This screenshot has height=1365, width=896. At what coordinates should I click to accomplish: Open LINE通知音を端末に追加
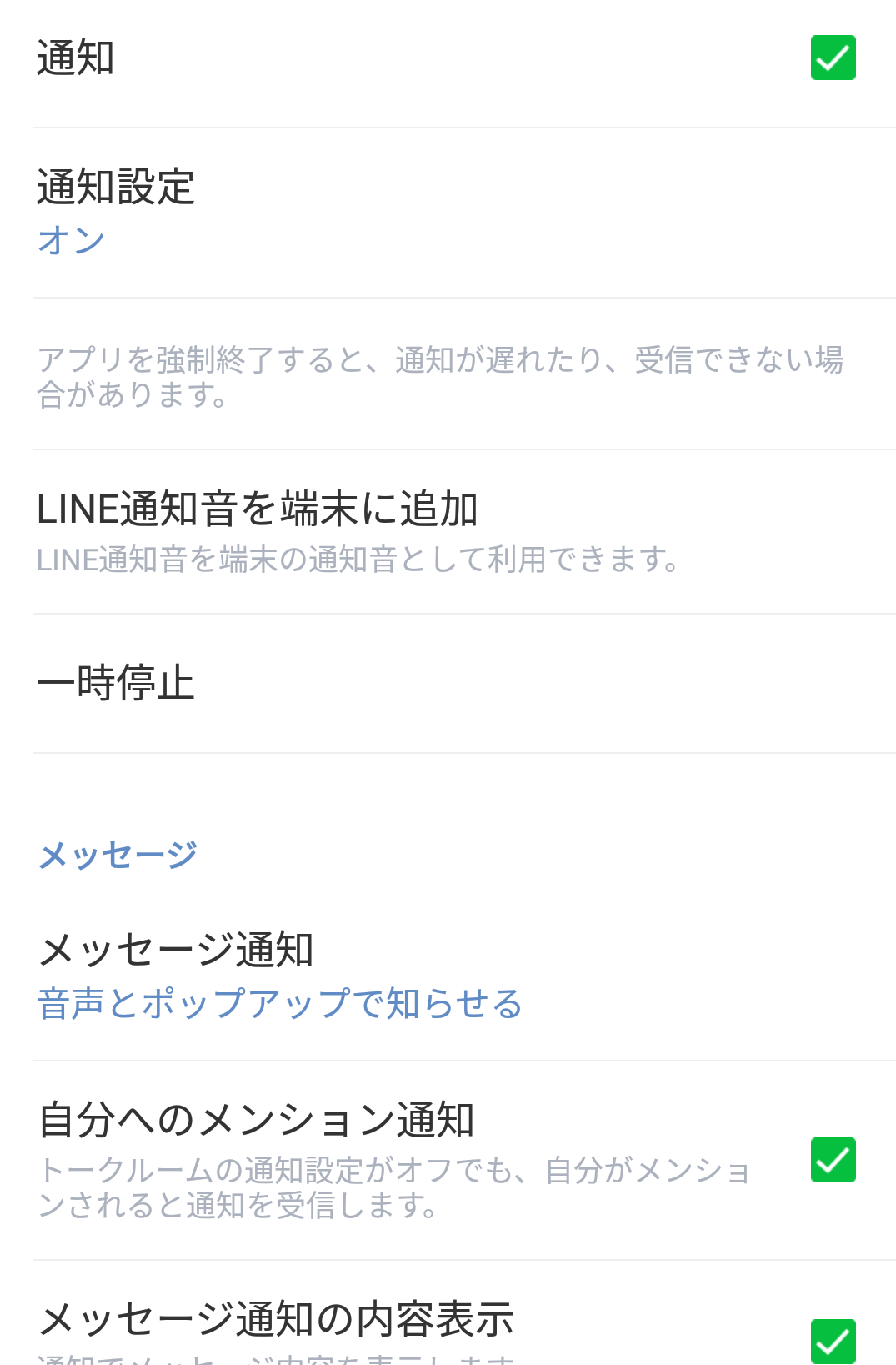(448, 531)
